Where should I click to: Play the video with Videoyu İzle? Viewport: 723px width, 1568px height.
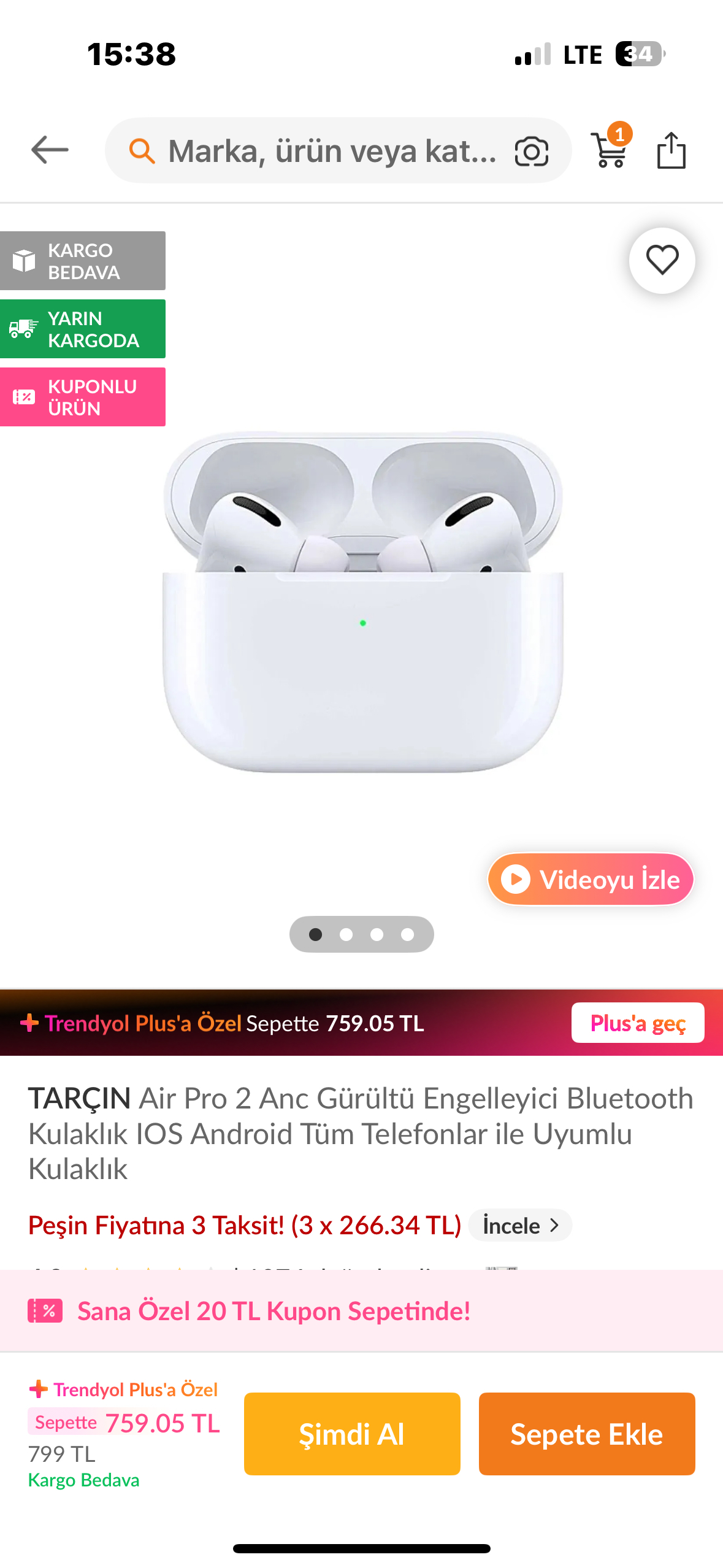pyautogui.click(x=591, y=879)
